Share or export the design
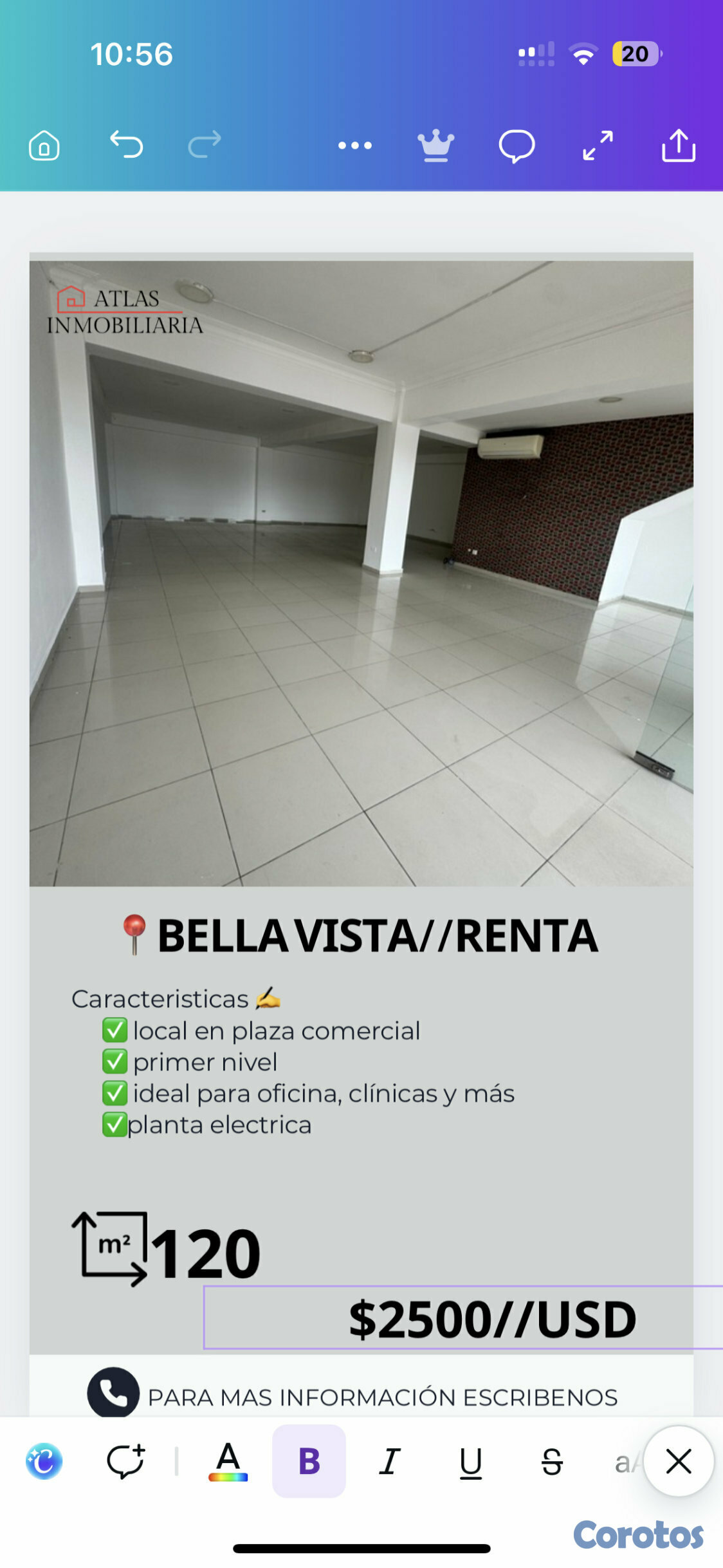Viewport: 723px width, 1568px height. (679, 145)
